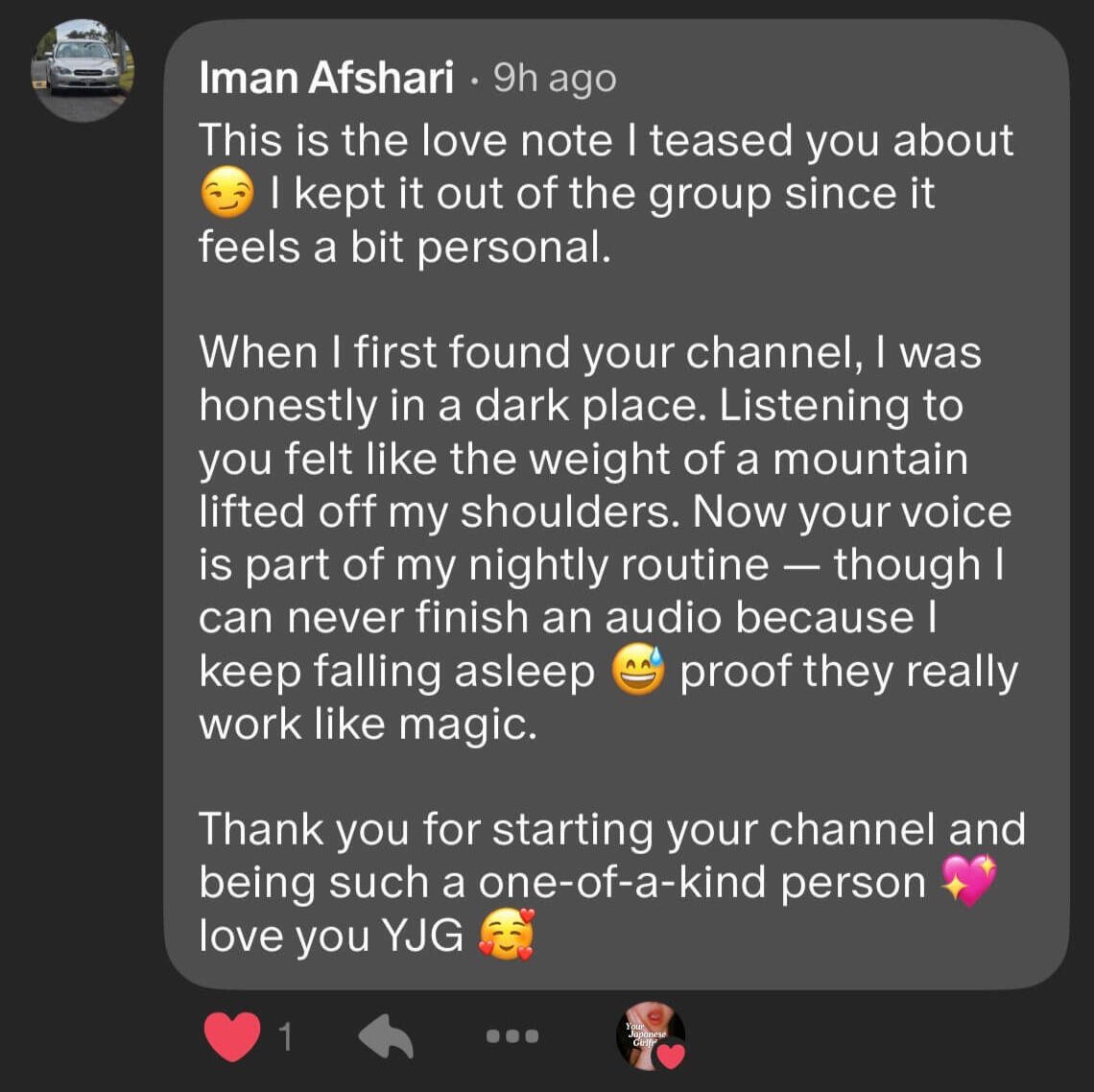The height and width of the screenshot is (1092, 1094).
Task: View the creator's heart reaction avatar
Action: click(650, 1036)
